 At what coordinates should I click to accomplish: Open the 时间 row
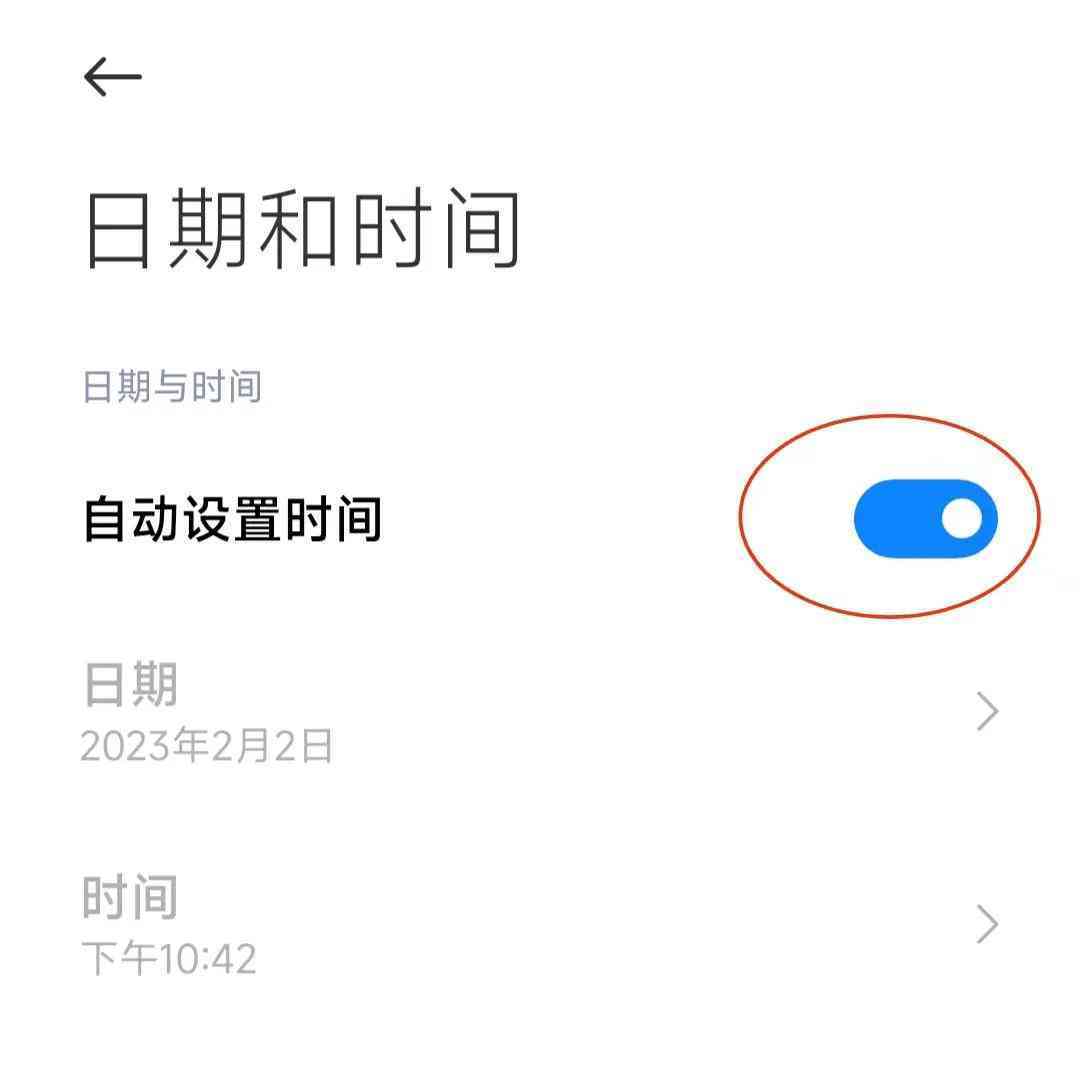pos(540,925)
